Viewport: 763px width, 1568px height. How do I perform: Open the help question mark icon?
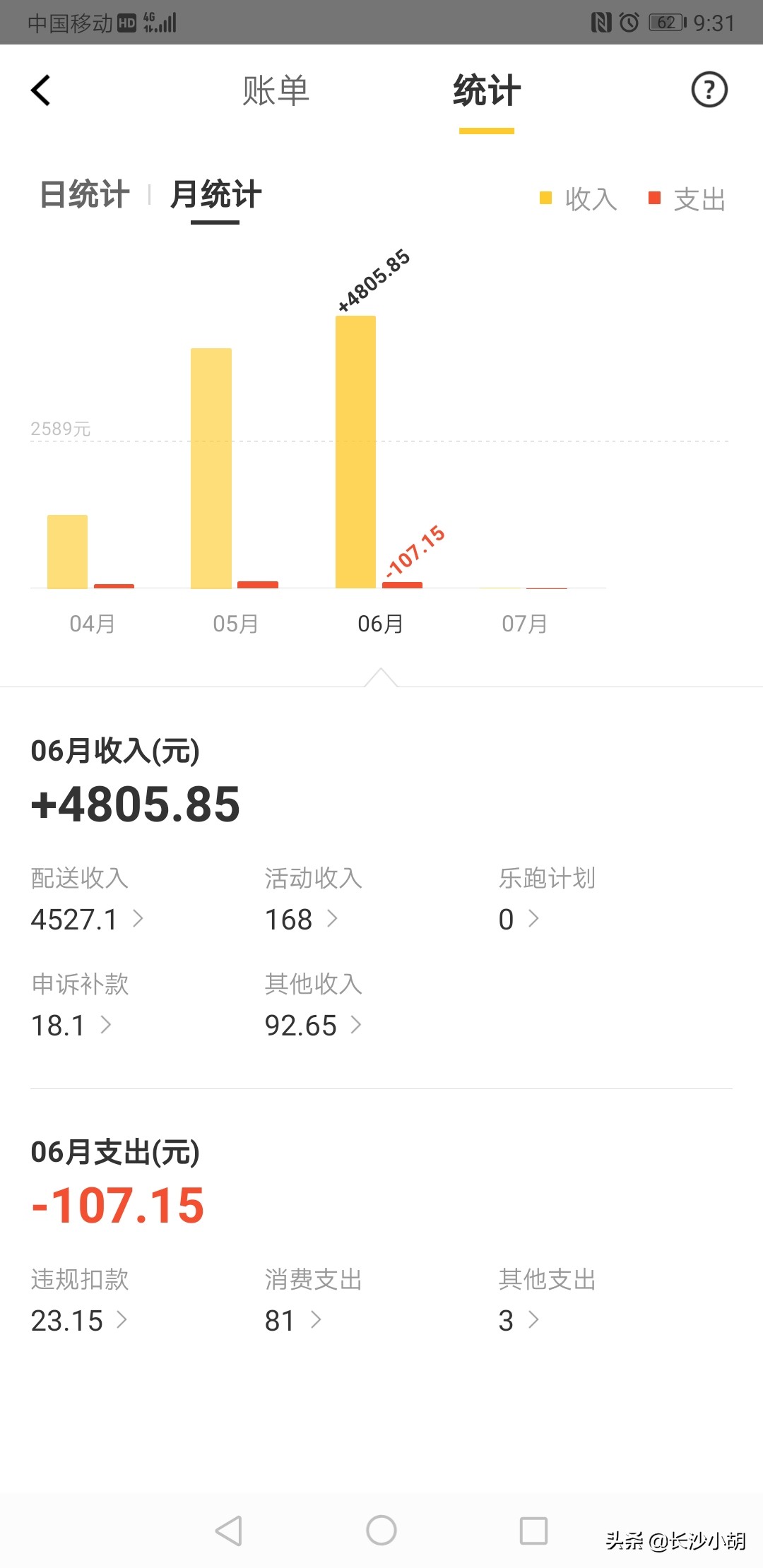tap(709, 90)
